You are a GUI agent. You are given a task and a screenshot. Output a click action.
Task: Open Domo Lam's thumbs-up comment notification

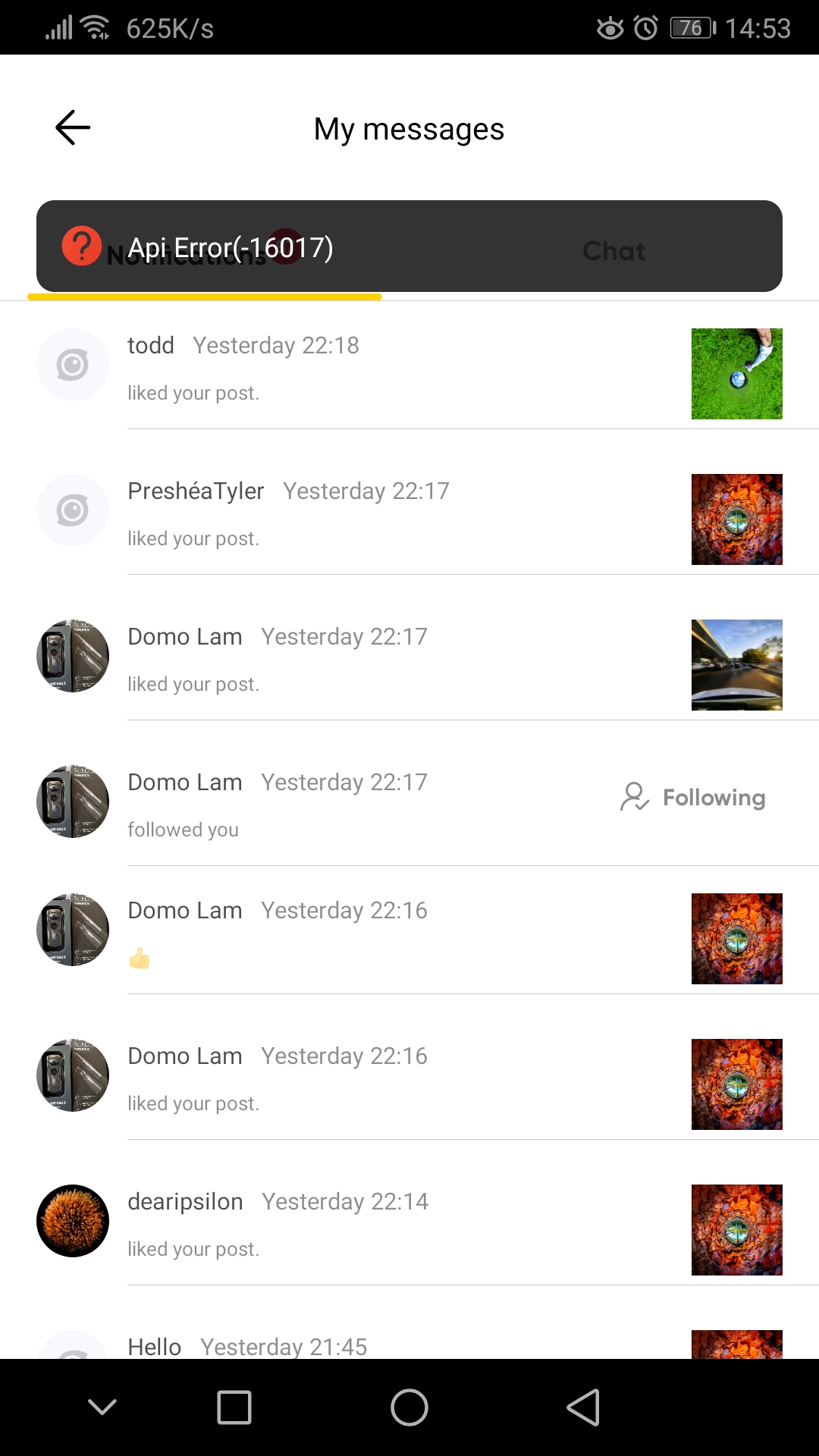click(379, 933)
